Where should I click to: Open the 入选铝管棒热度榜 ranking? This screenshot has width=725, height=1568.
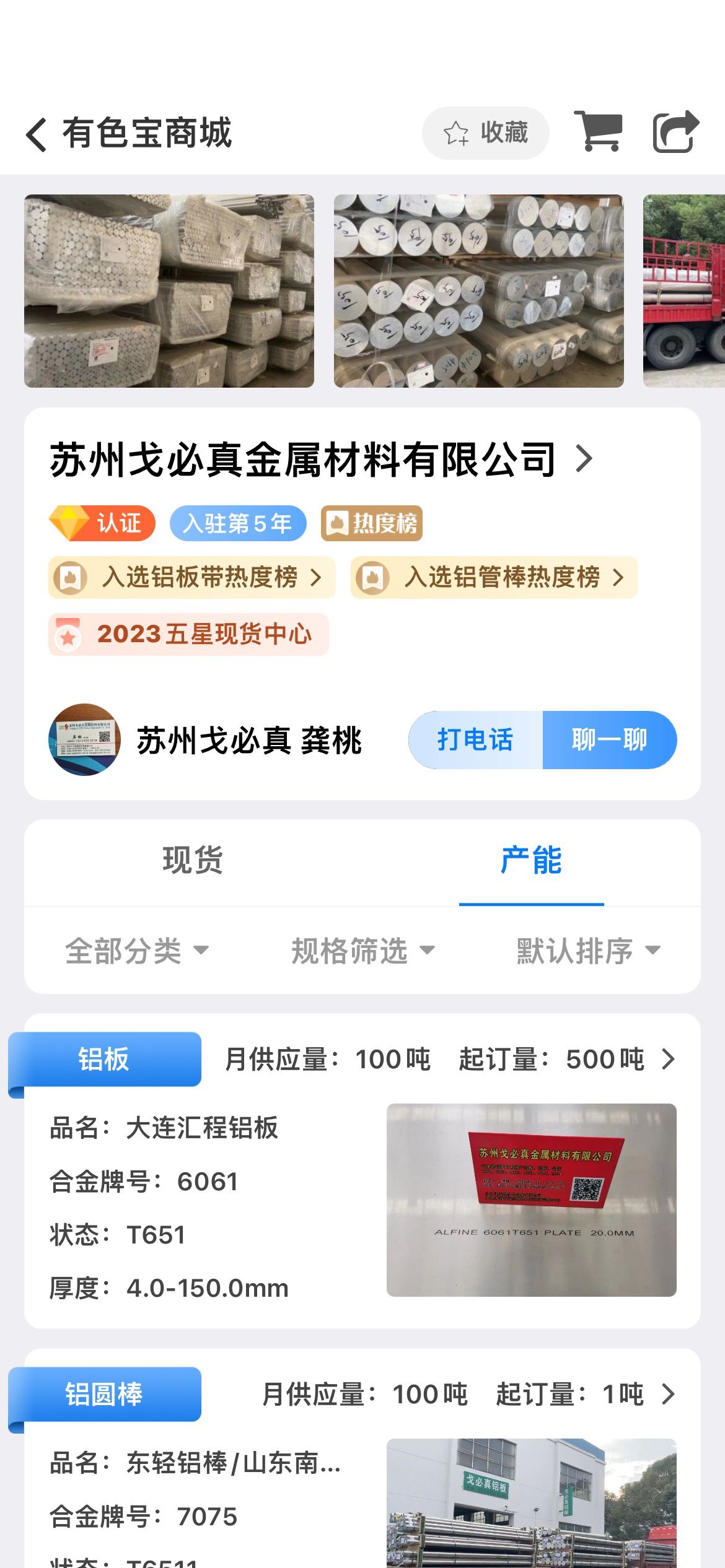[x=494, y=577]
